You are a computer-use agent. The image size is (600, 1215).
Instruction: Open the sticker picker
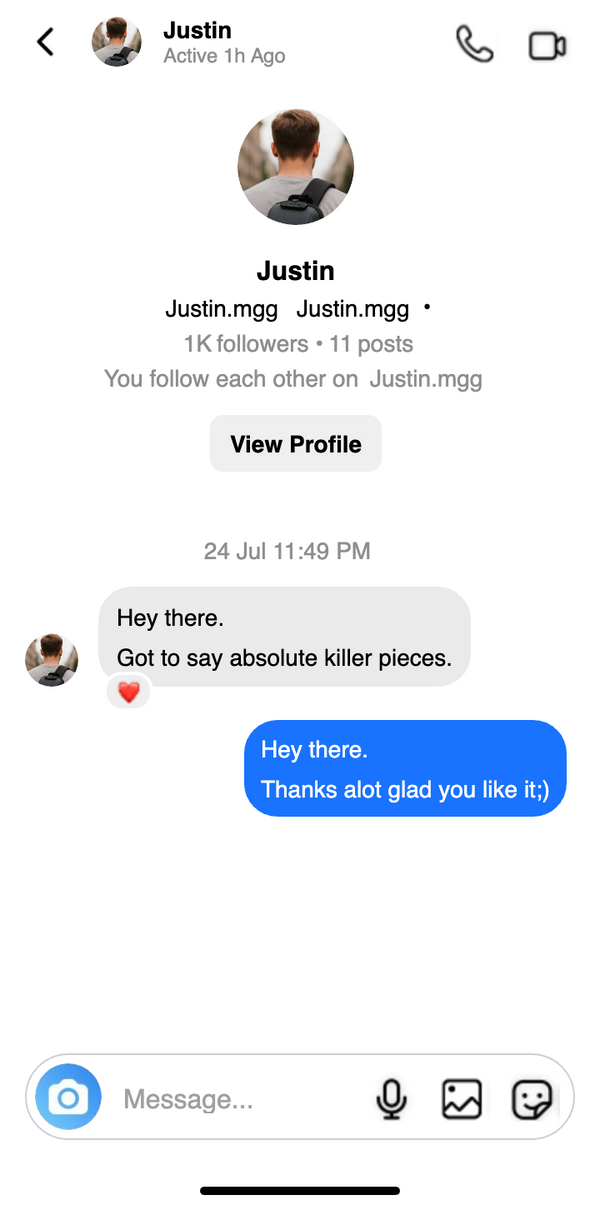click(531, 1099)
